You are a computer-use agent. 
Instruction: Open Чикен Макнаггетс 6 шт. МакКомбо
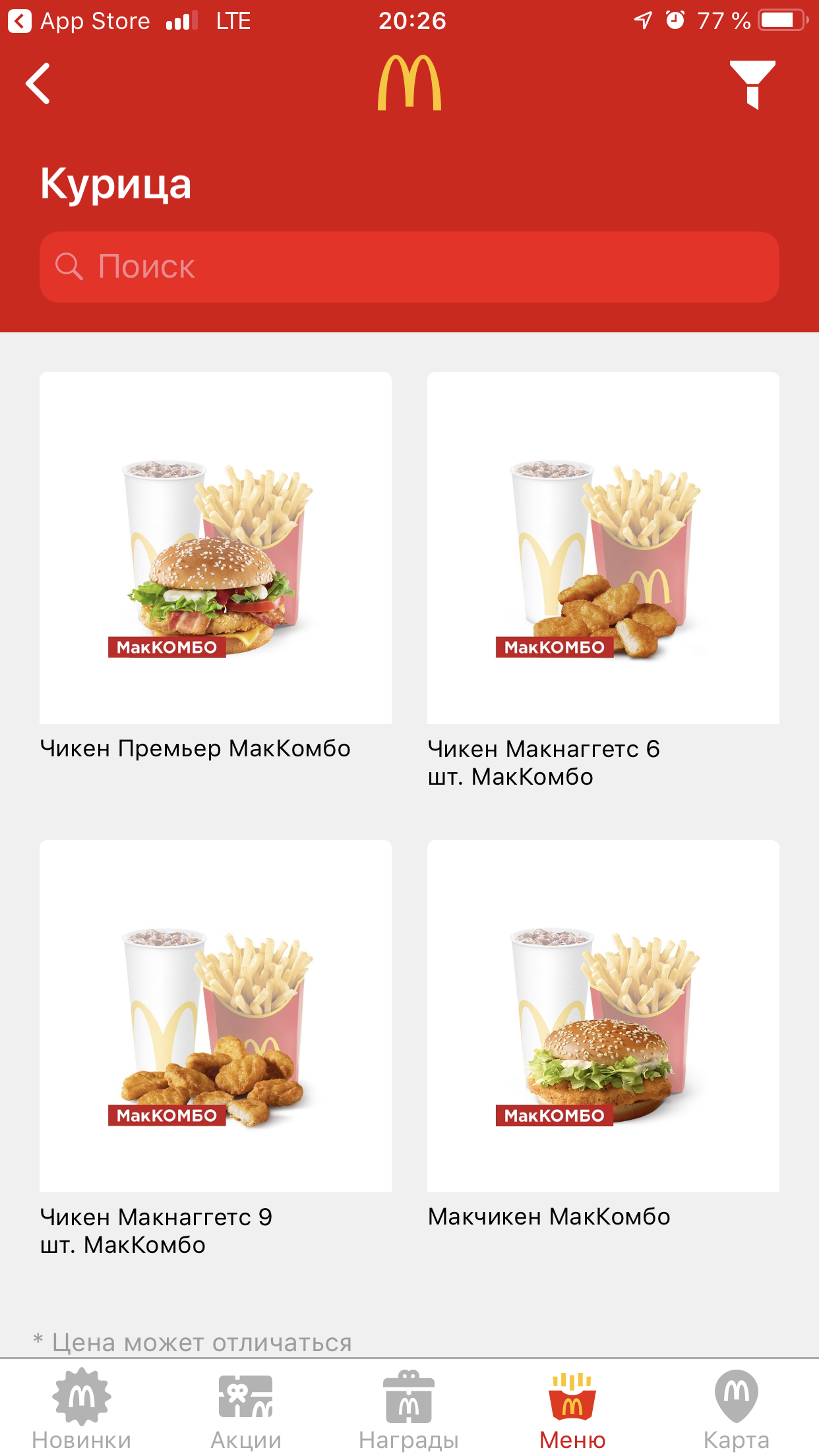(603, 548)
